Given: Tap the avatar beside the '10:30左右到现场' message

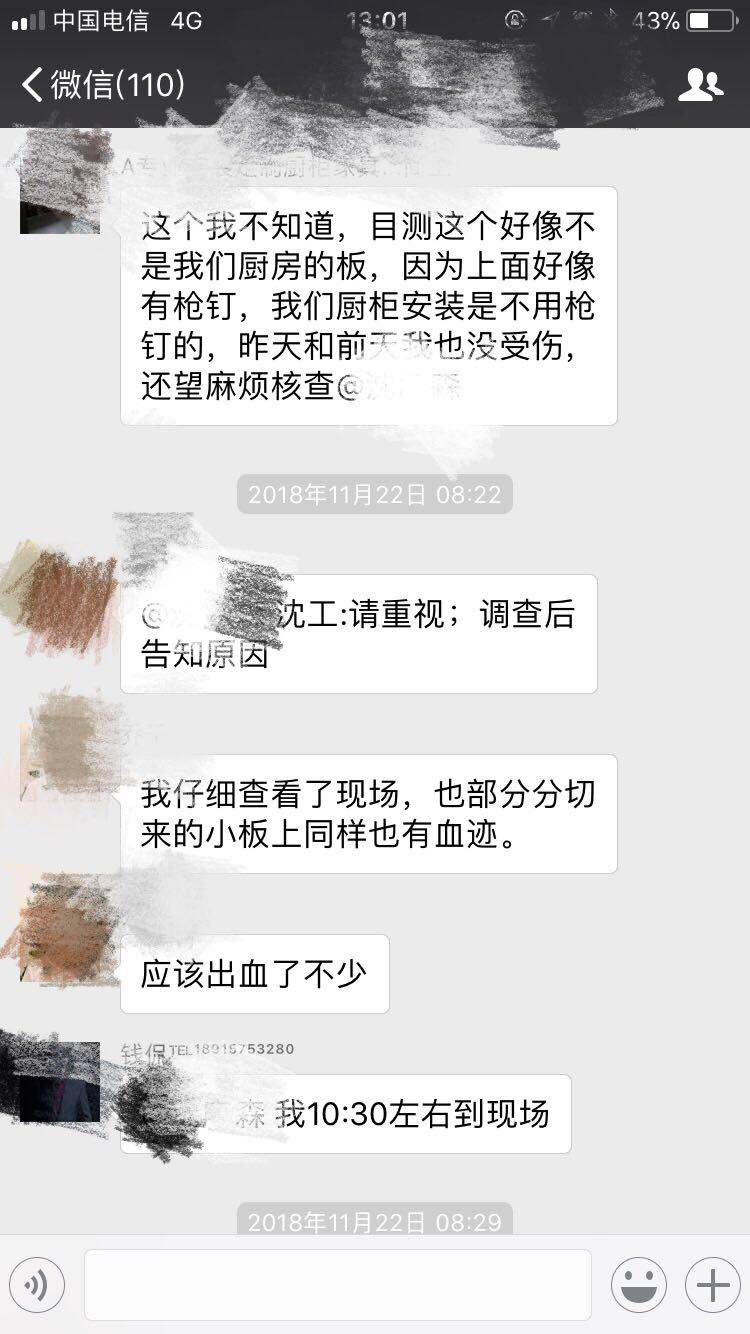Looking at the screenshot, I should coord(60,1082).
